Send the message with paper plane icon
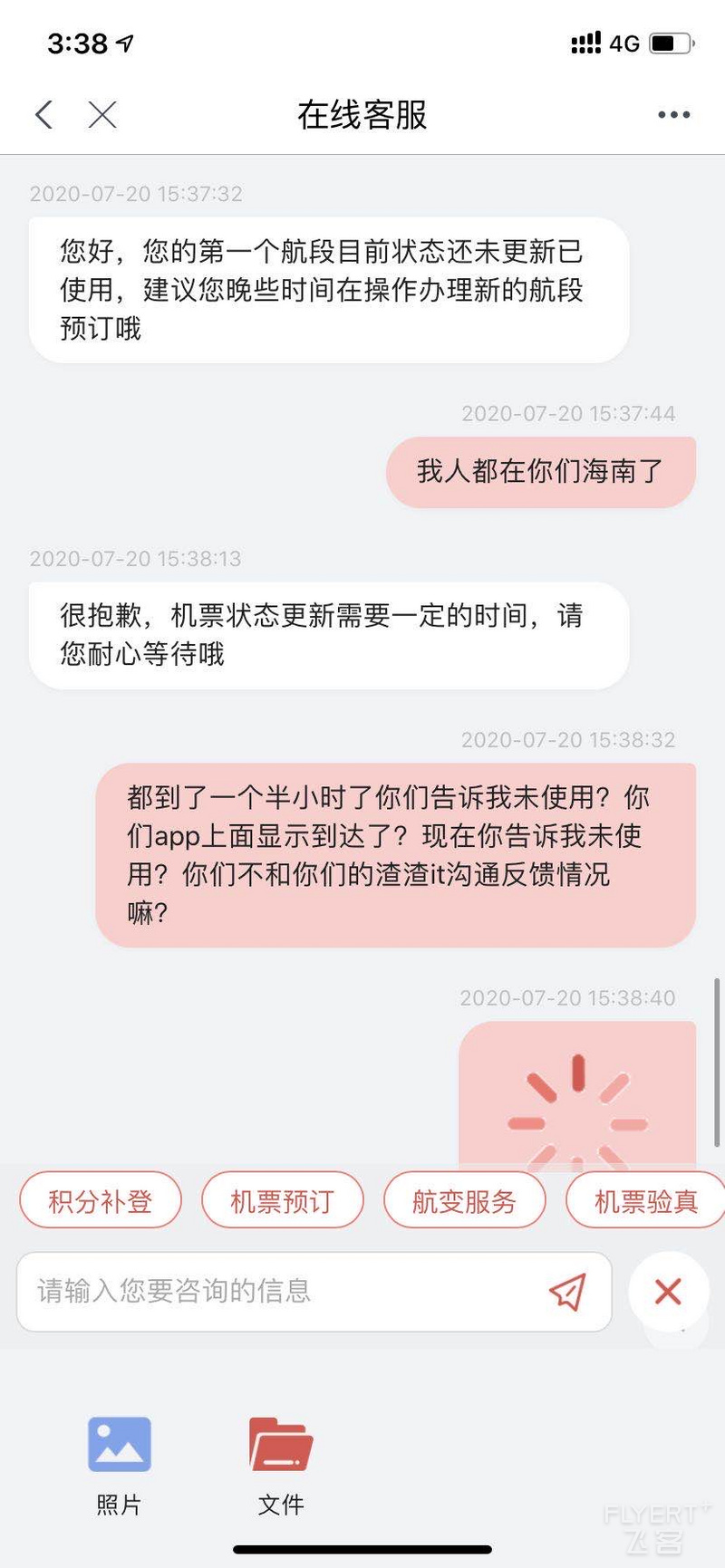This screenshot has width=725, height=1568. [568, 1292]
